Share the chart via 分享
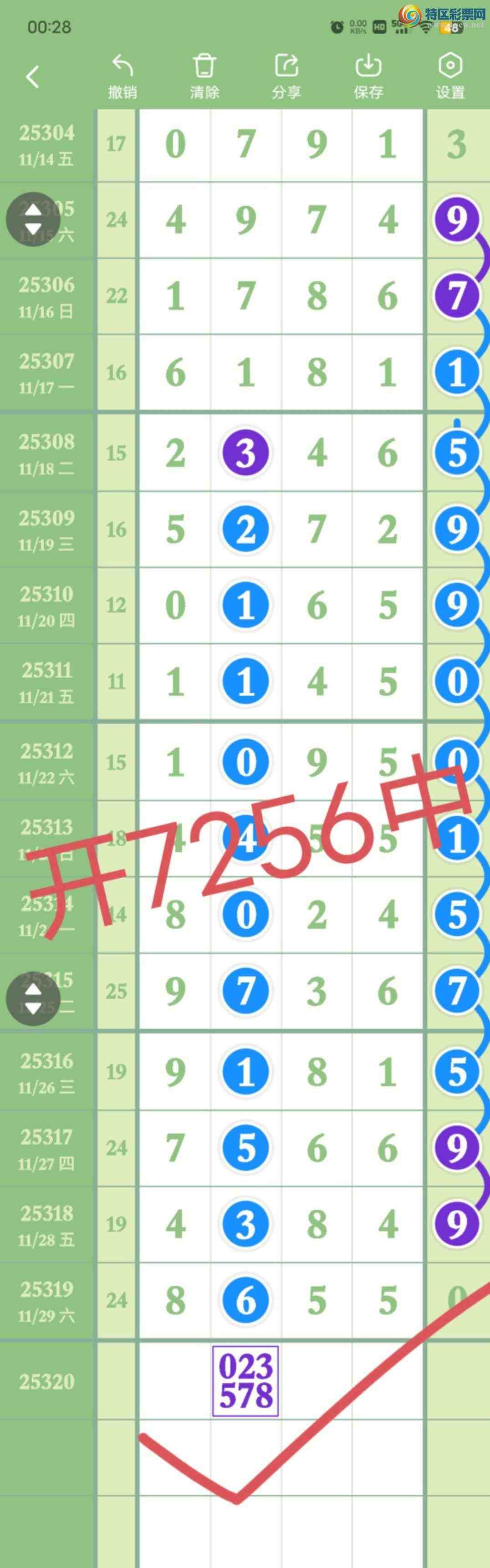The height and width of the screenshot is (1568, 490). [286, 77]
